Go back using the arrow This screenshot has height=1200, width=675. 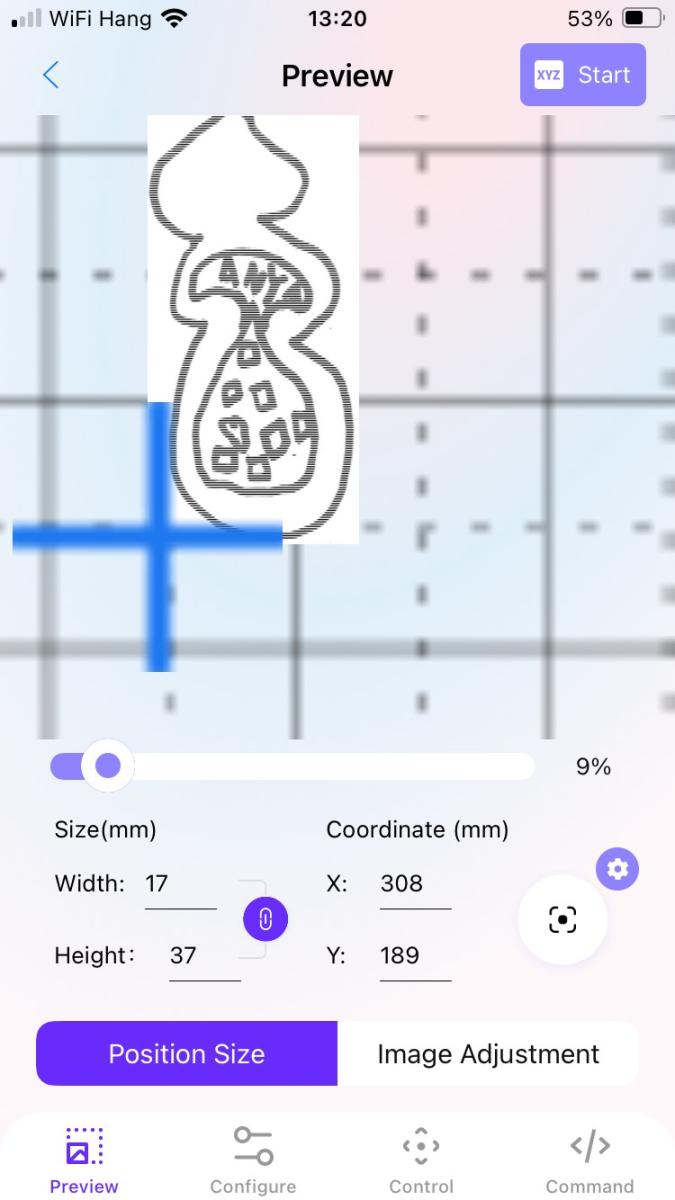tap(51, 75)
